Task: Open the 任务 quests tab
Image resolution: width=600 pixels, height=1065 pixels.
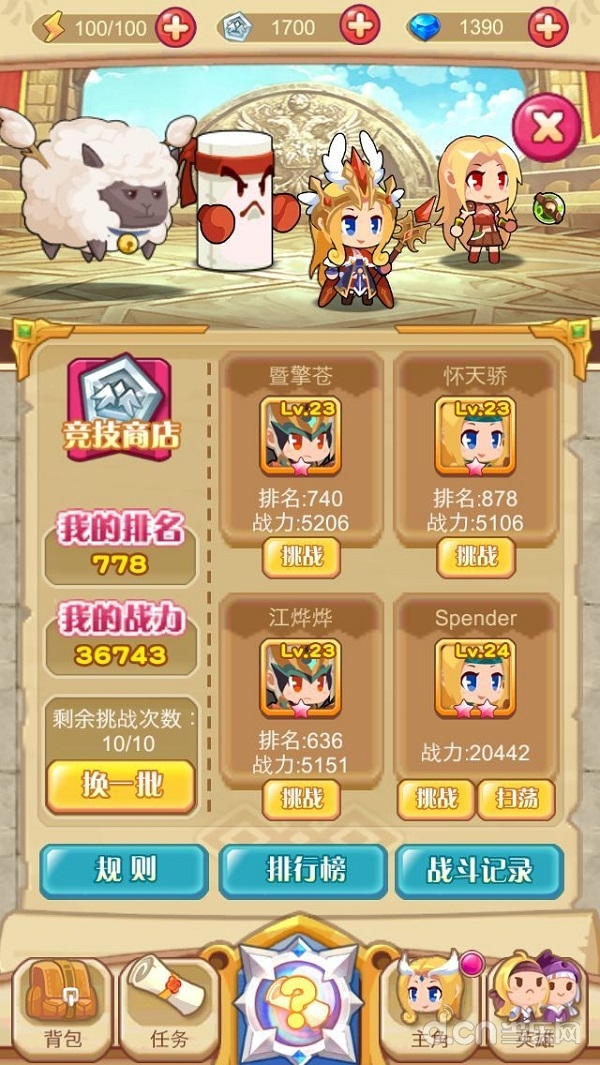Action: pos(167,1005)
